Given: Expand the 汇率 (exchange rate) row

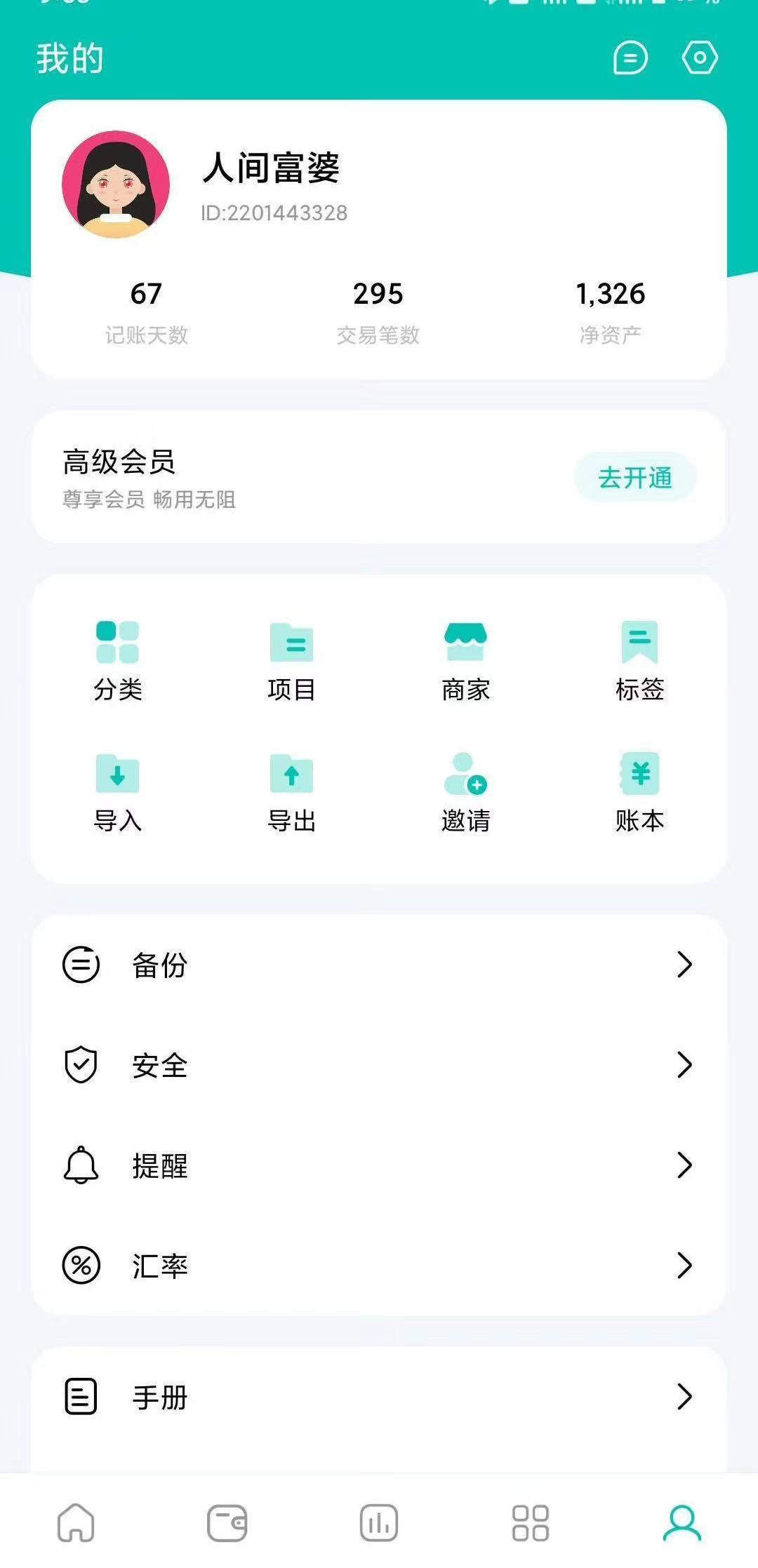Looking at the screenshot, I should tap(379, 1266).
